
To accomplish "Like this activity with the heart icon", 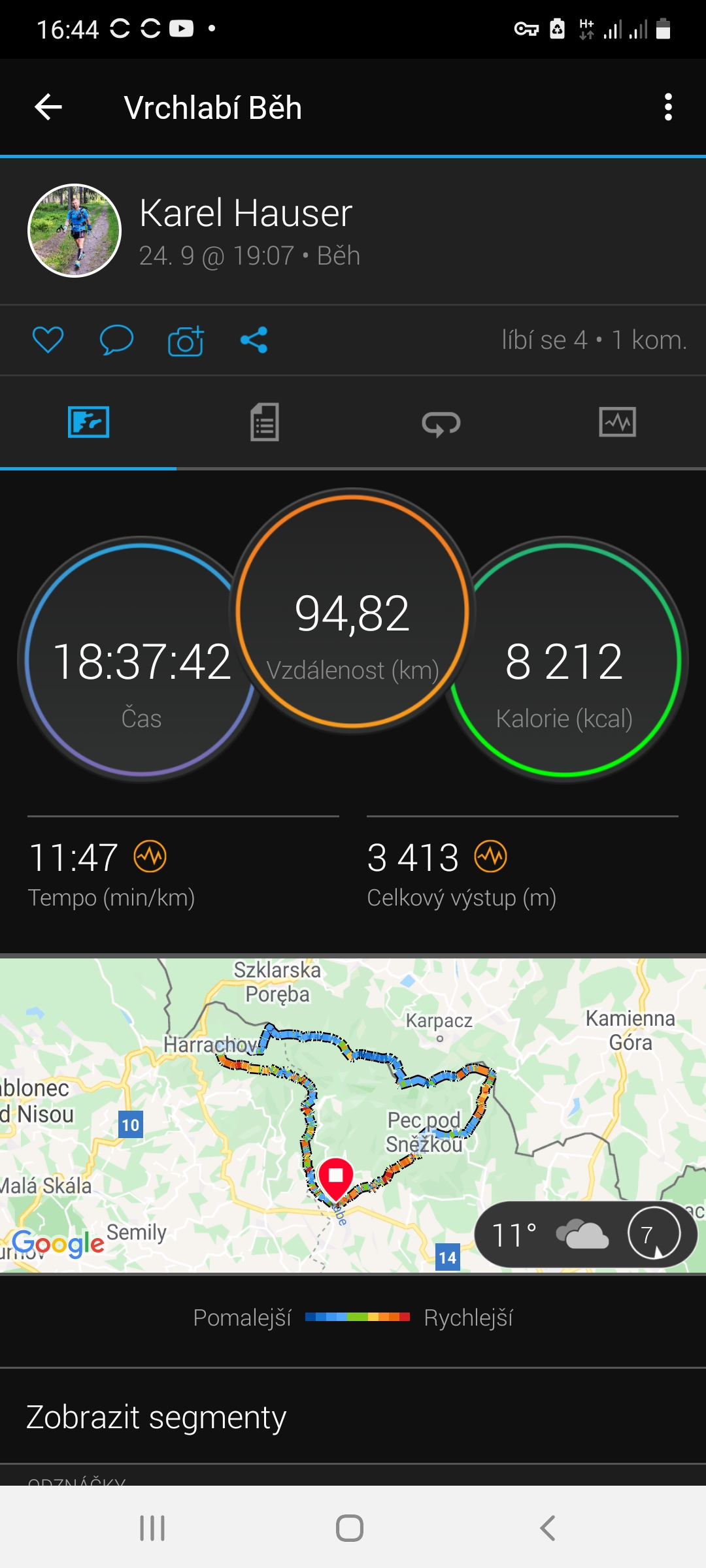I will 48,340.
